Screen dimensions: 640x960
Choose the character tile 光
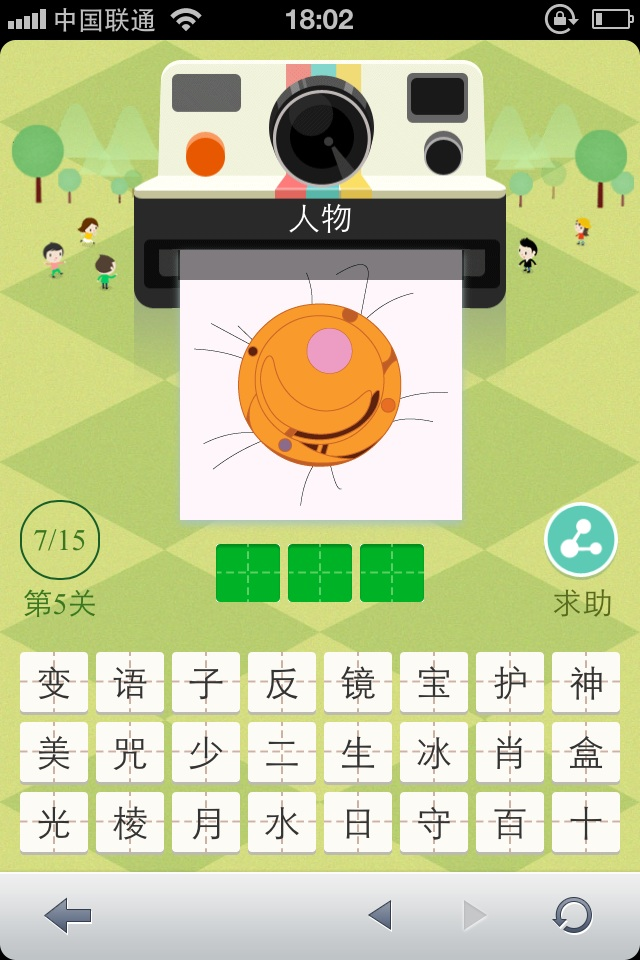pyautogui.click(x=54, y=823)
